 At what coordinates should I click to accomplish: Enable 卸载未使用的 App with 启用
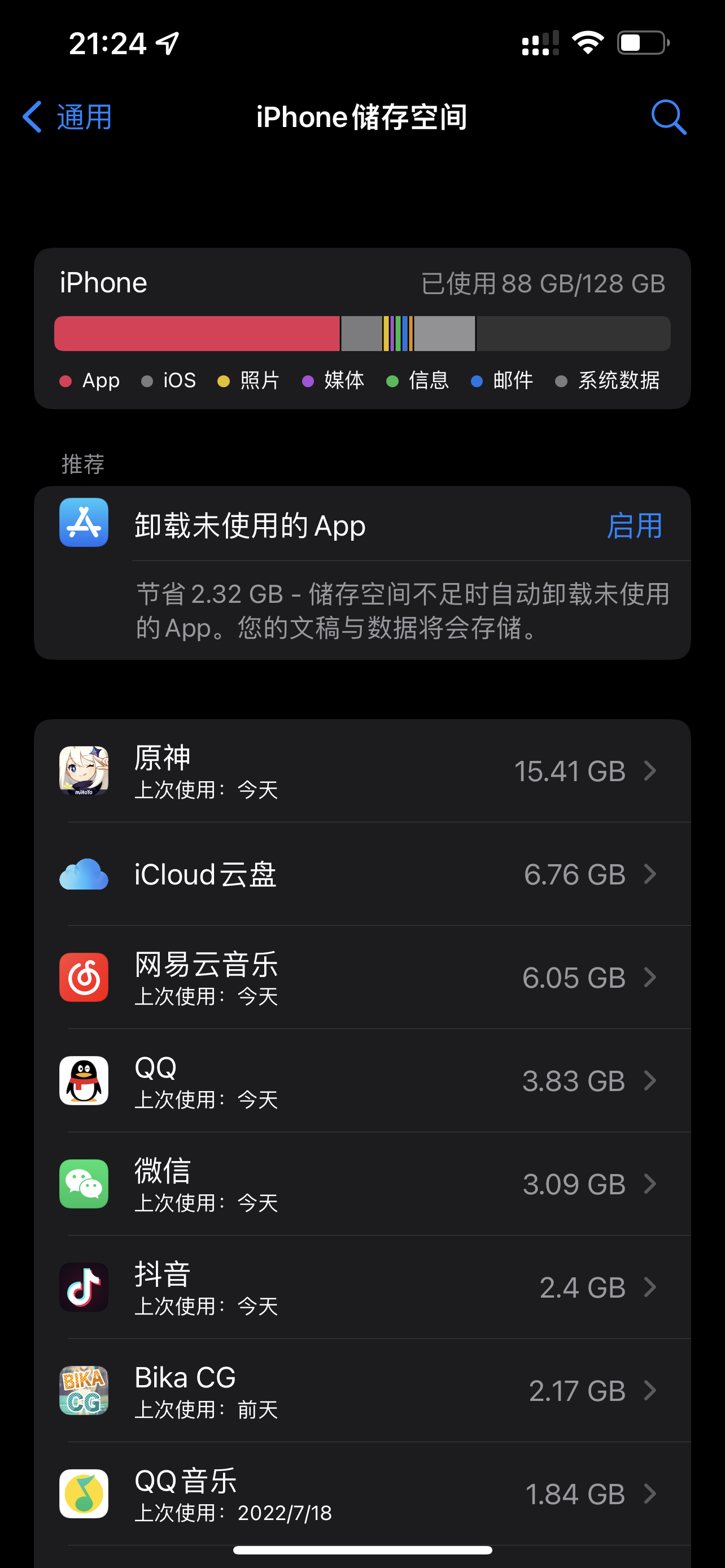tap(634, 525)
